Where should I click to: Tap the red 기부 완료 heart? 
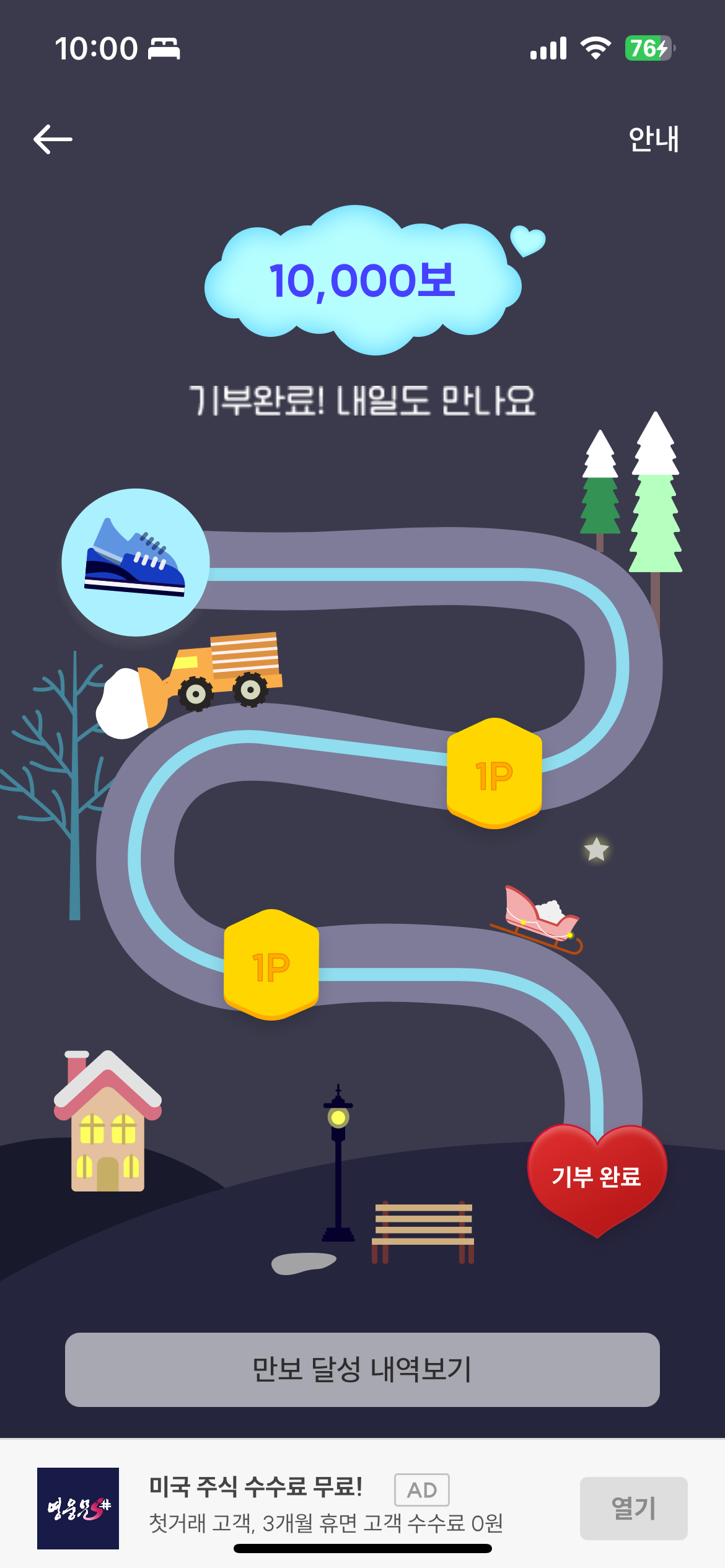click(597, 1177)
